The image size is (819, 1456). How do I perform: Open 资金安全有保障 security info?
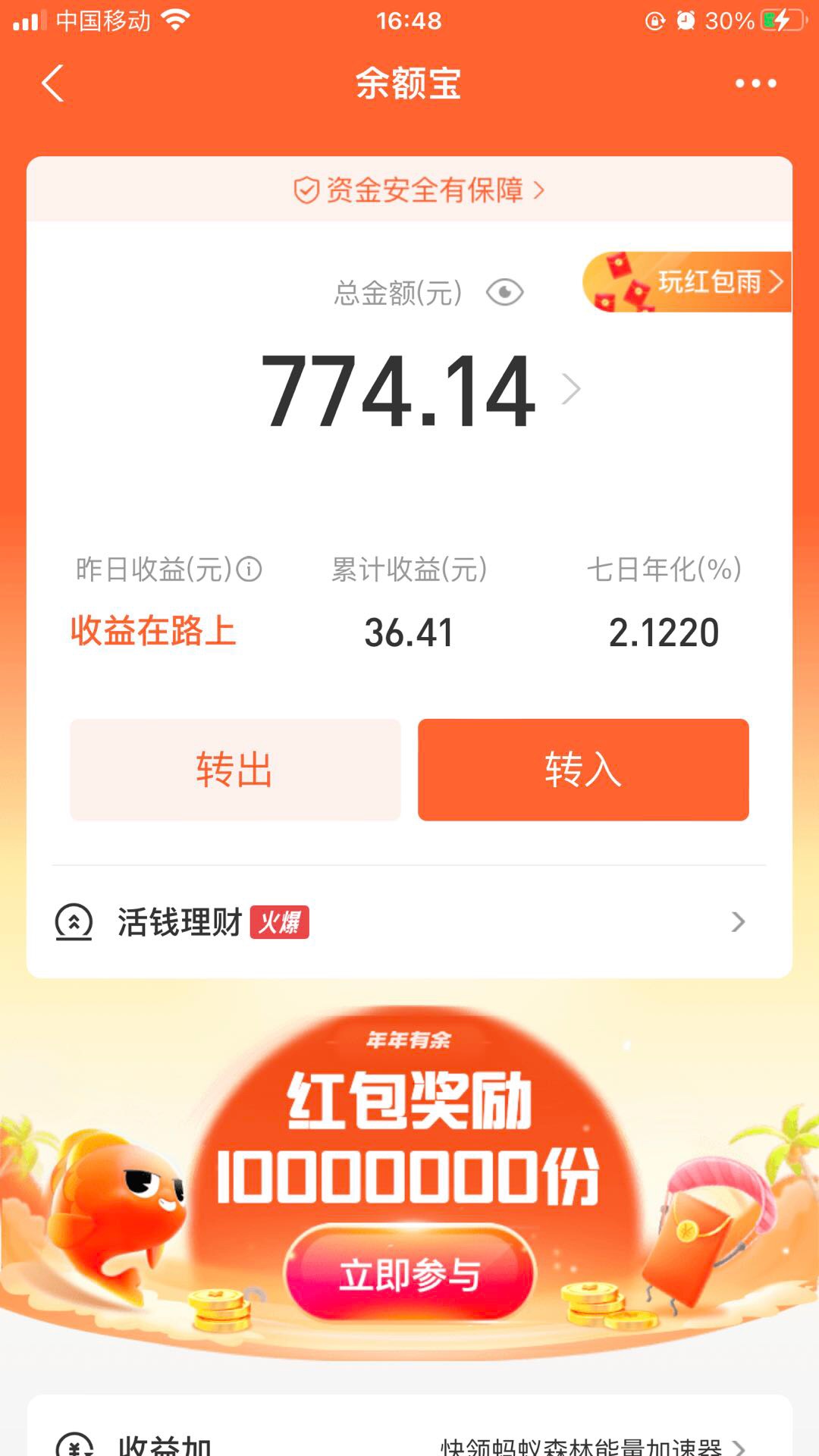[x=419, y=190]
